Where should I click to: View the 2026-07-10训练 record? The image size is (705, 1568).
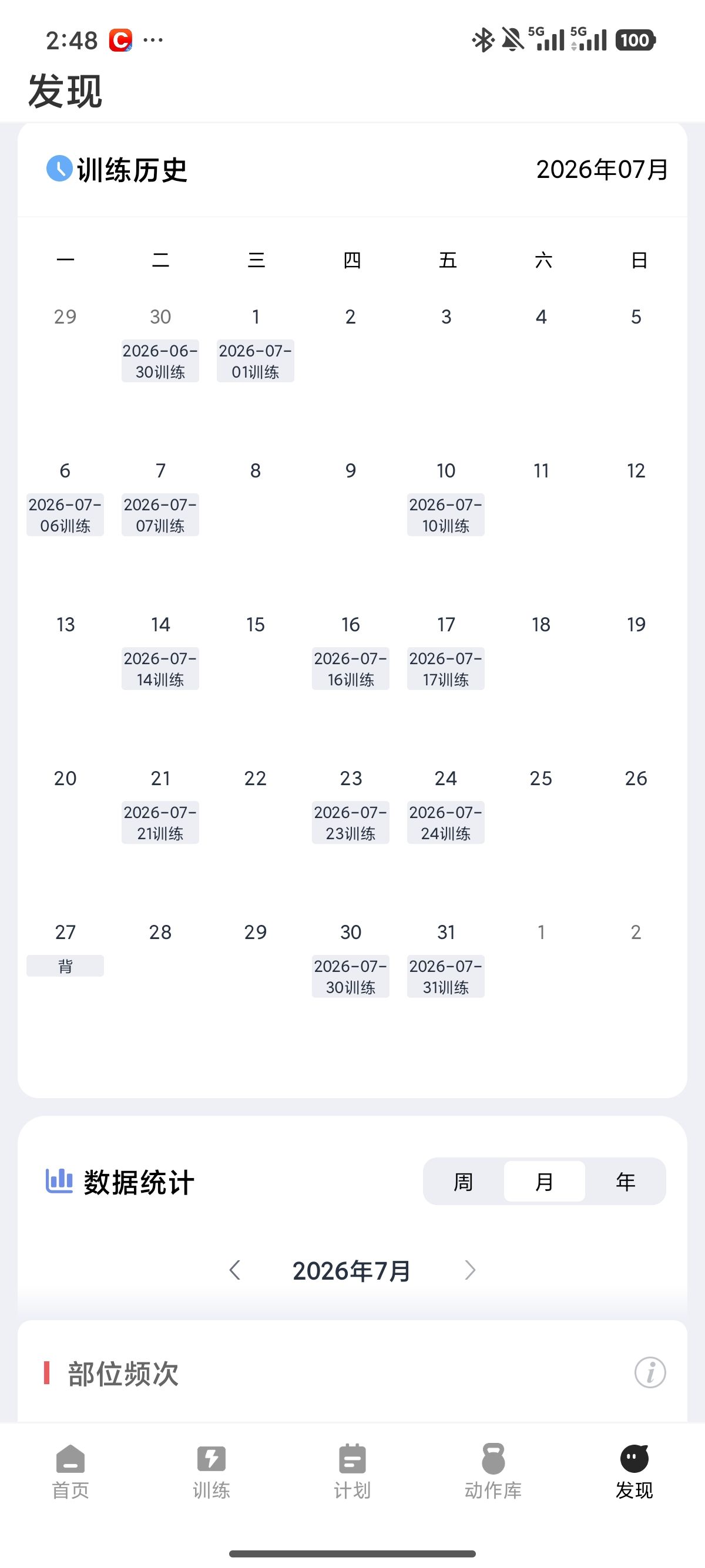coord(446,515)
